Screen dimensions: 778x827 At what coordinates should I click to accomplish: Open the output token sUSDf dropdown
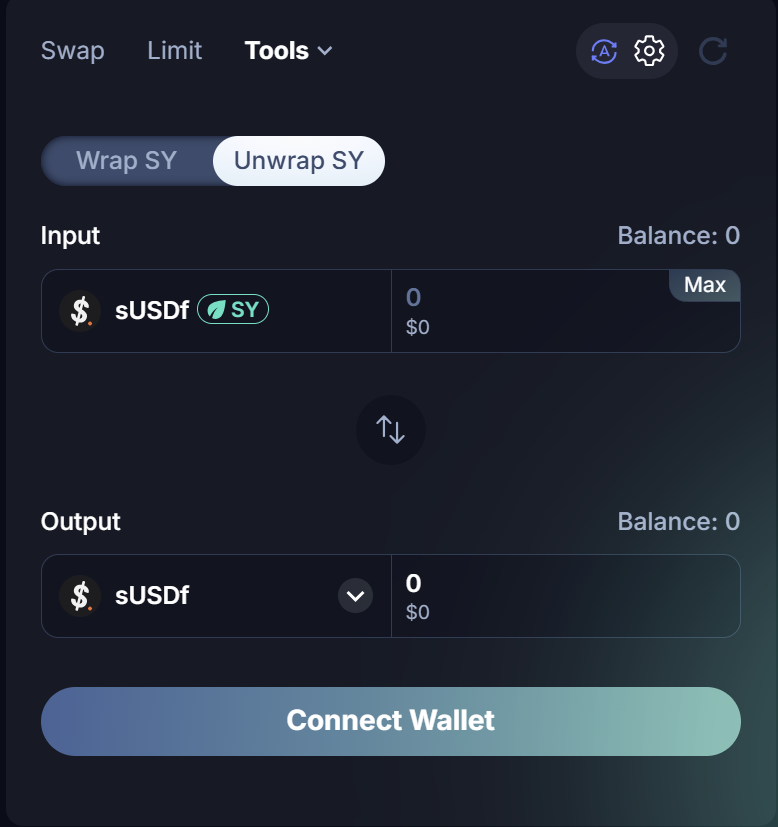pyautogui.click(x=355, y=596)
